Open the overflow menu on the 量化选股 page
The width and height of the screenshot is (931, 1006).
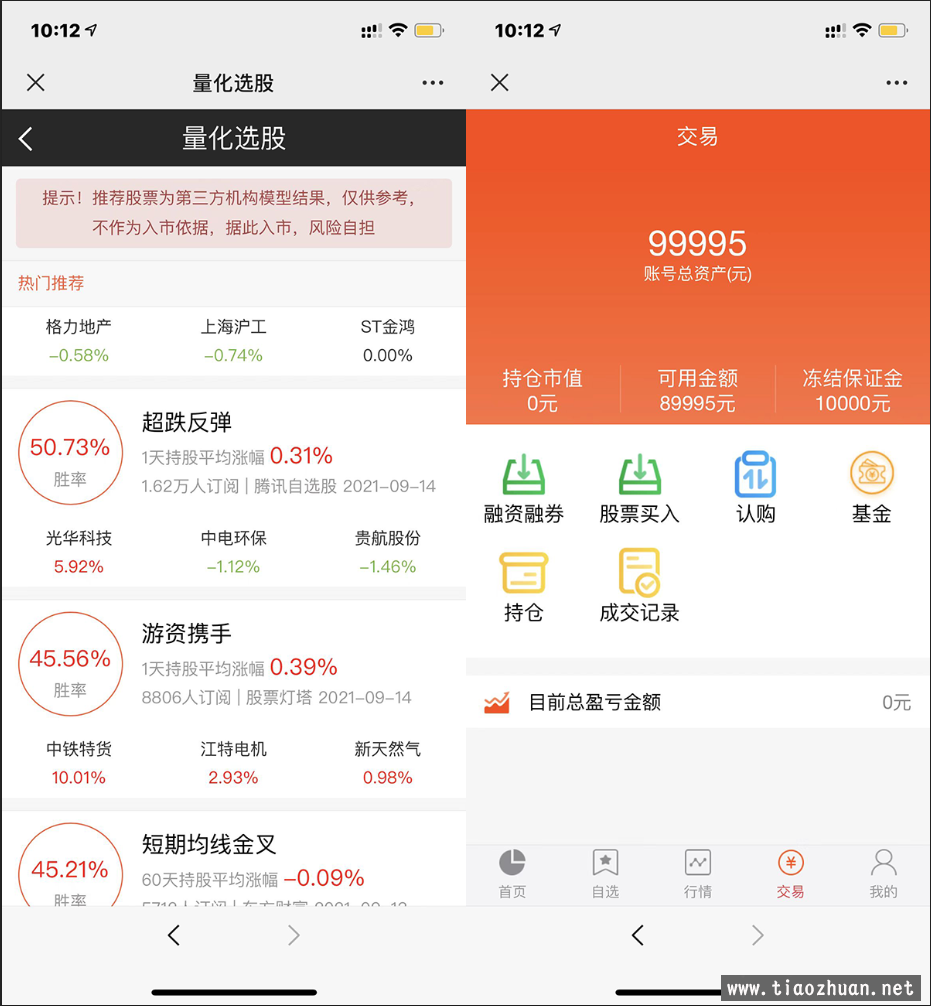[x=432, y=83]
